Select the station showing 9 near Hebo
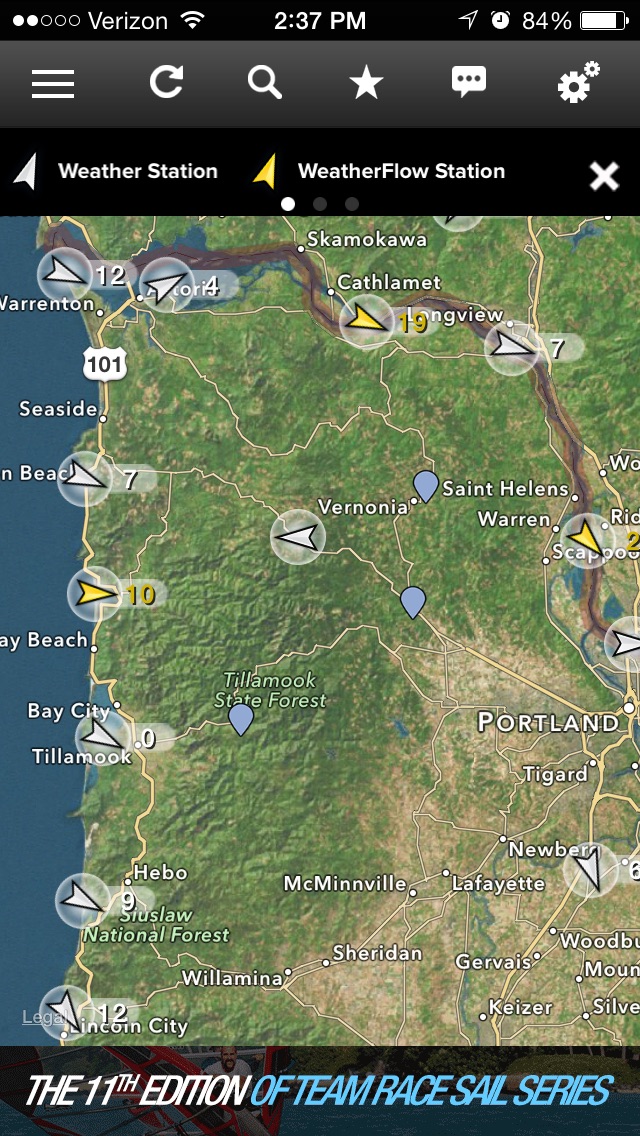The height and width of the screenshot is (1136, 640). (x=83, y=900)
